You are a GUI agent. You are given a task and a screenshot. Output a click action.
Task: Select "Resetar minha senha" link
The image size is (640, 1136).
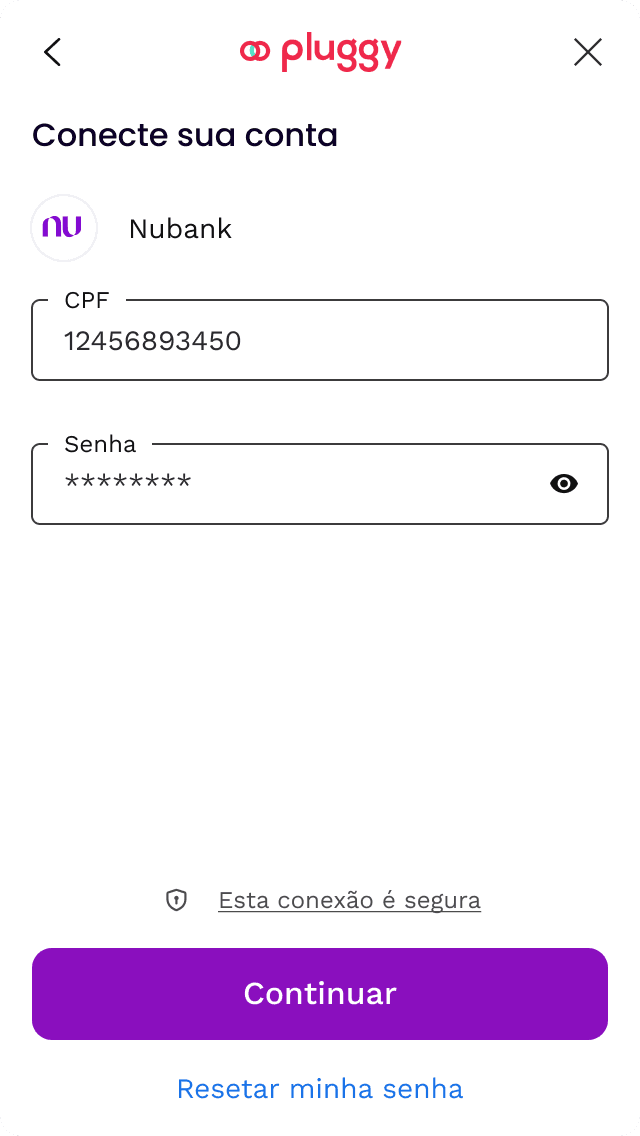[x=320, y=1088]
